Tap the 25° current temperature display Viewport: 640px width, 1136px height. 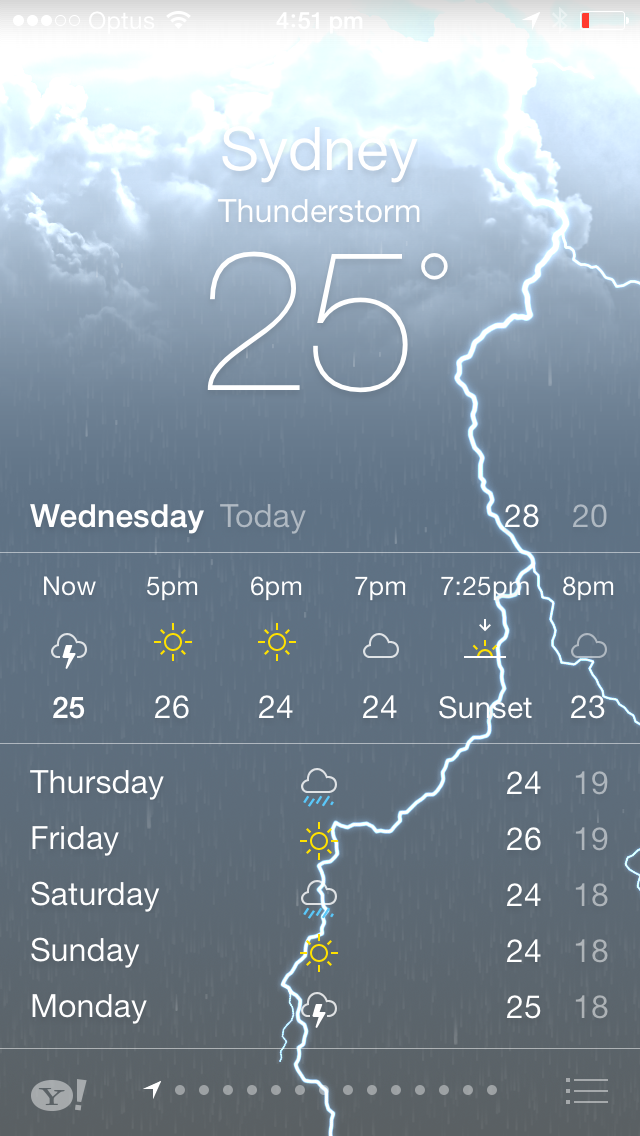pos(325,320)
